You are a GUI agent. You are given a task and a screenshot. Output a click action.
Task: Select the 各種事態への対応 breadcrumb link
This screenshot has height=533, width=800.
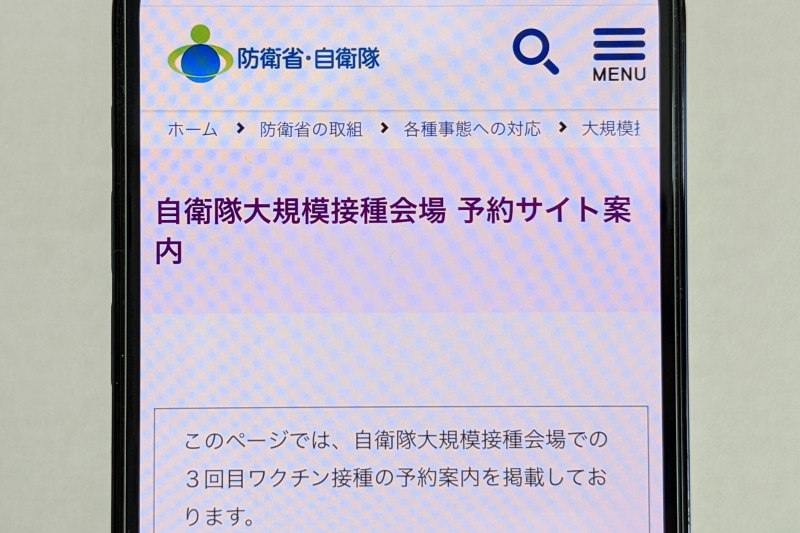point(472,129)
